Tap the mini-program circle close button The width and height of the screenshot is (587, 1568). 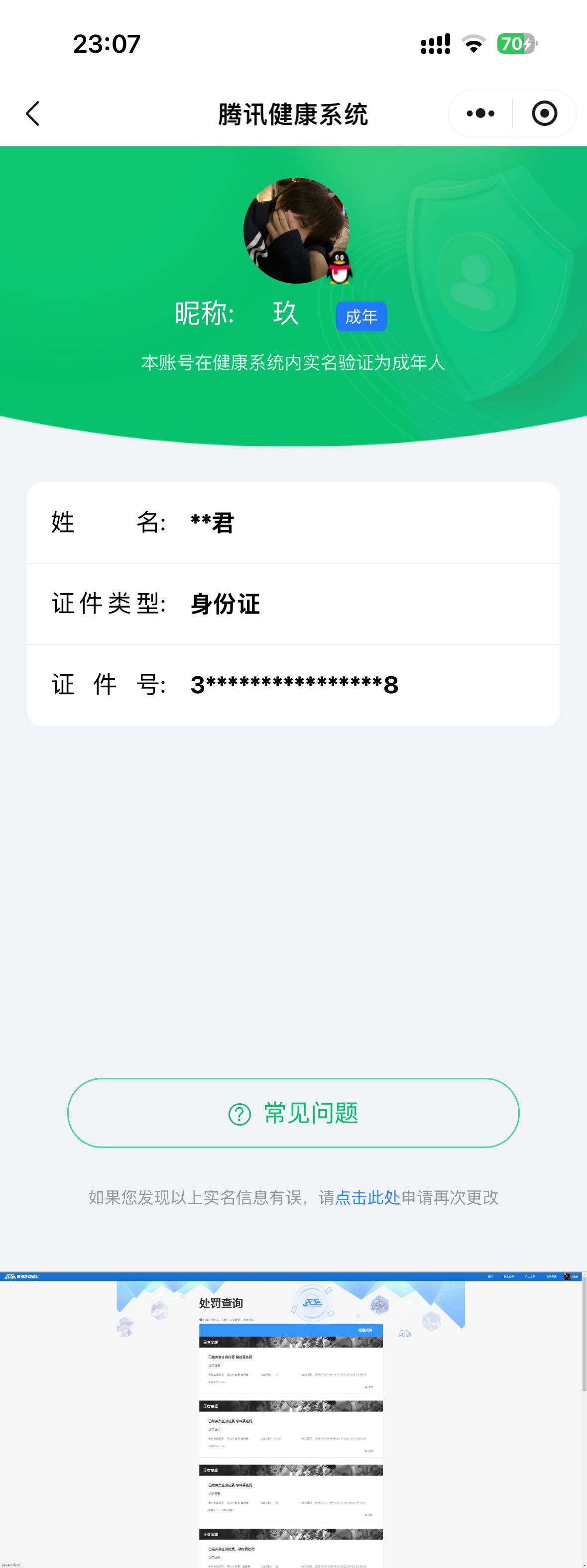545,112
